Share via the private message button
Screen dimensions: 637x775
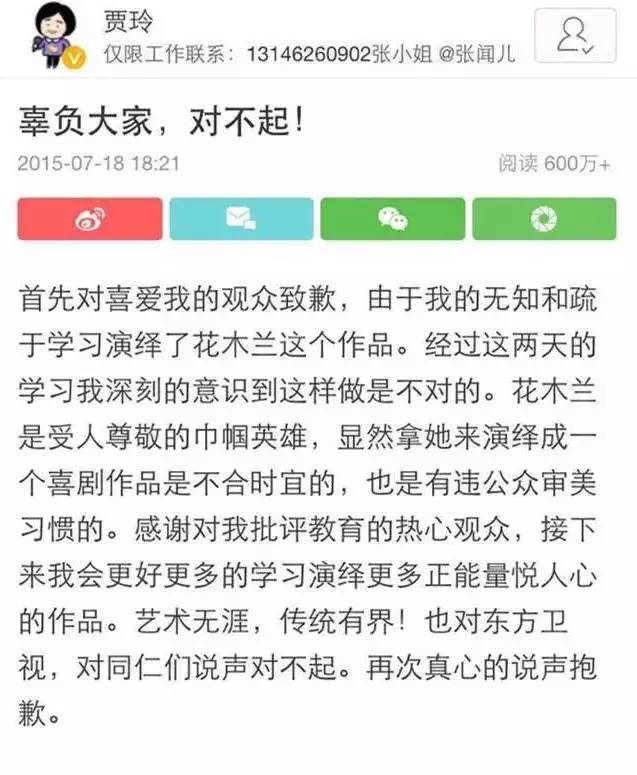coord(241,219)
